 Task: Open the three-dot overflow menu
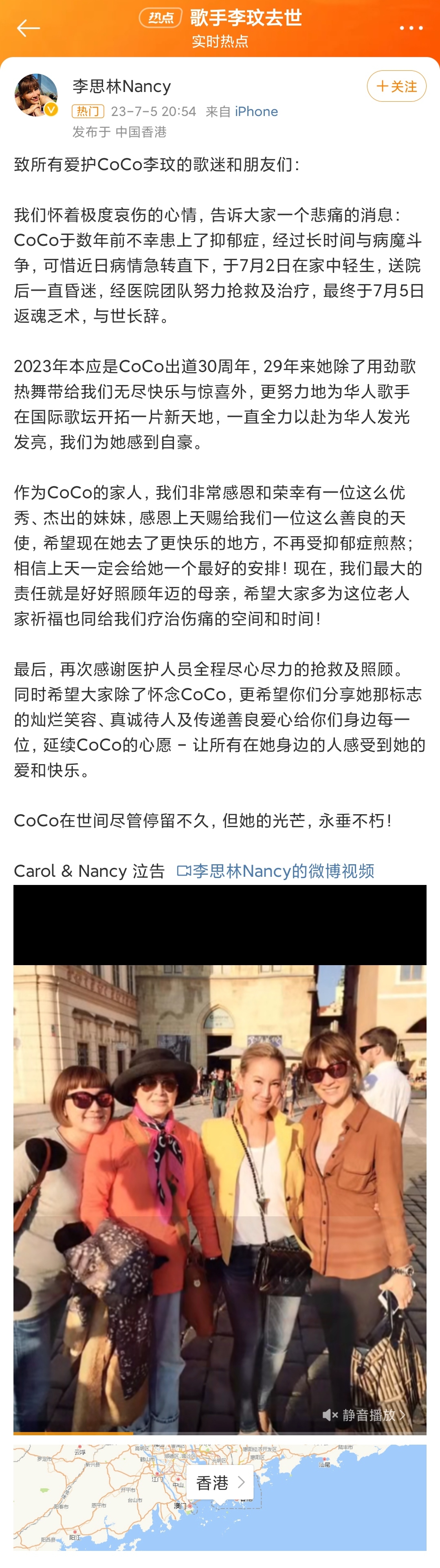coord(411,28)
